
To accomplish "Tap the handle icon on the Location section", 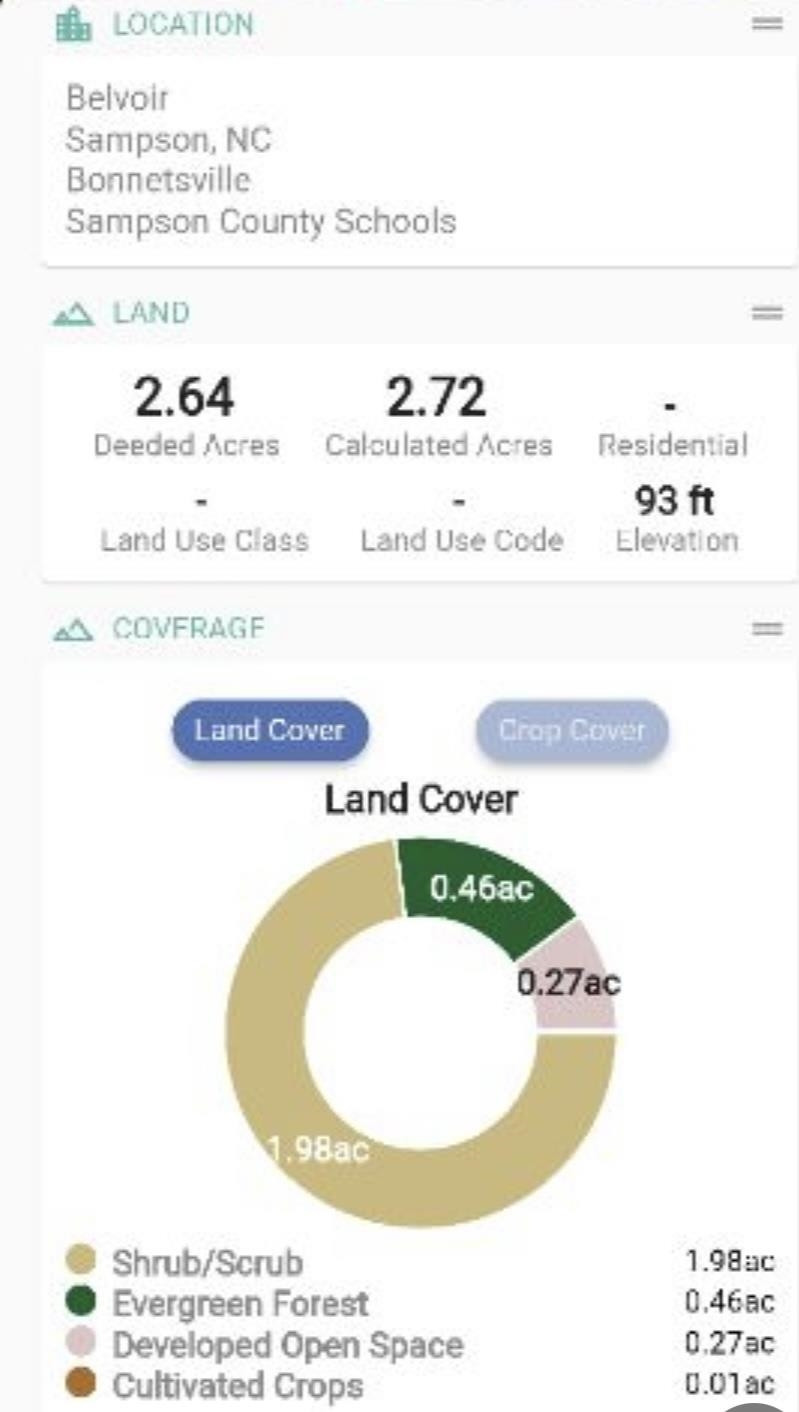I will (x=767, y=24).
